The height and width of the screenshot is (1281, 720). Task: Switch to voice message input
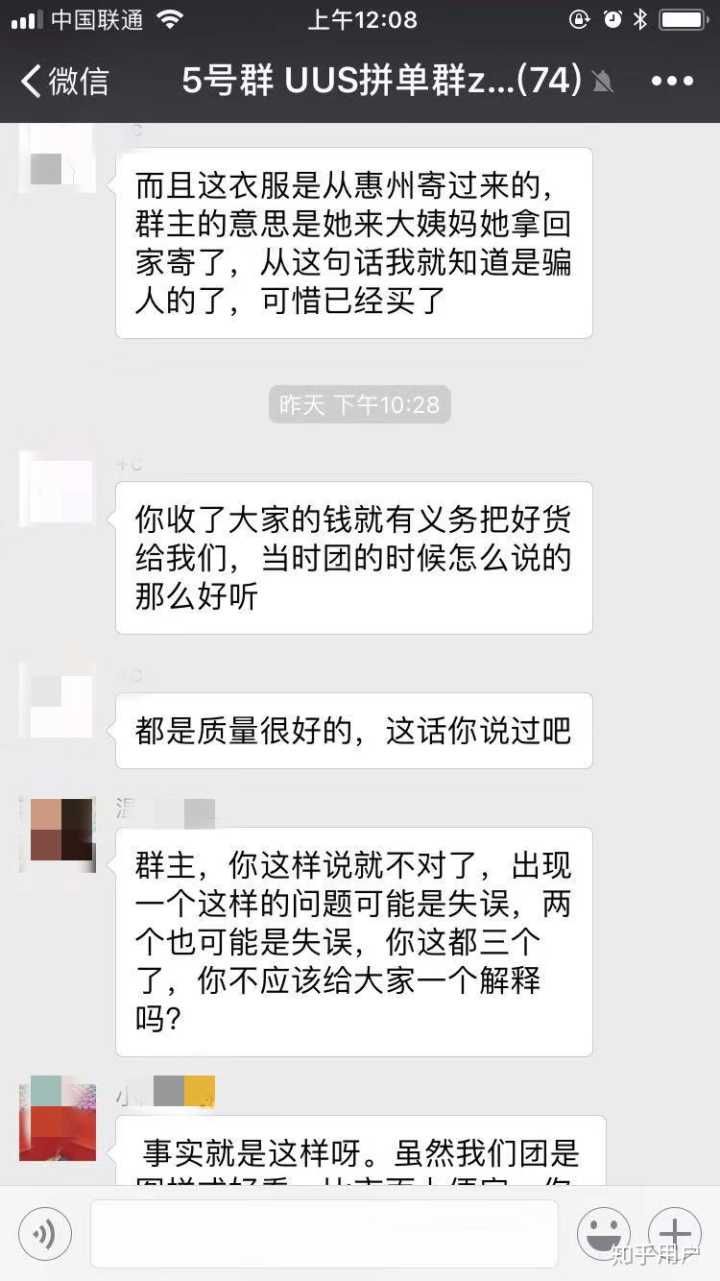[45, 1234]
